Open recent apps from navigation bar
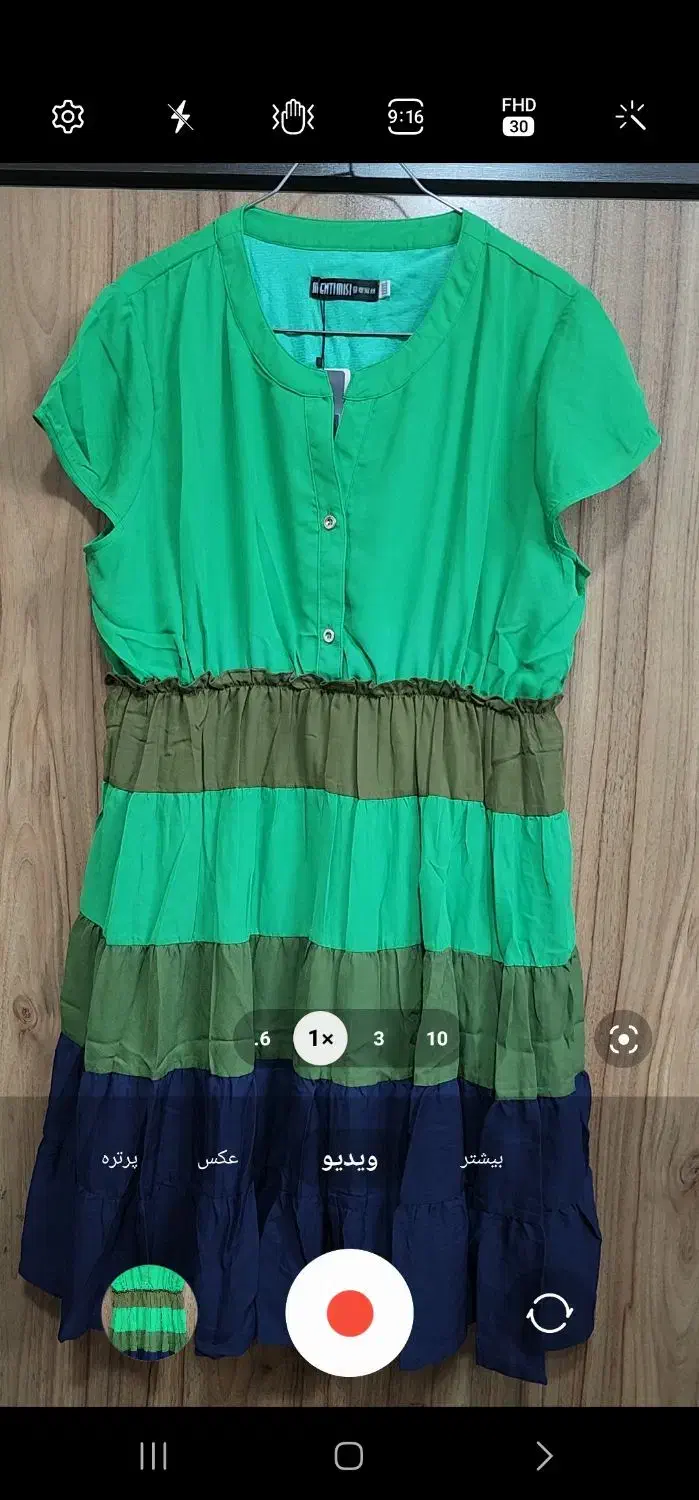 (153, 1456)
